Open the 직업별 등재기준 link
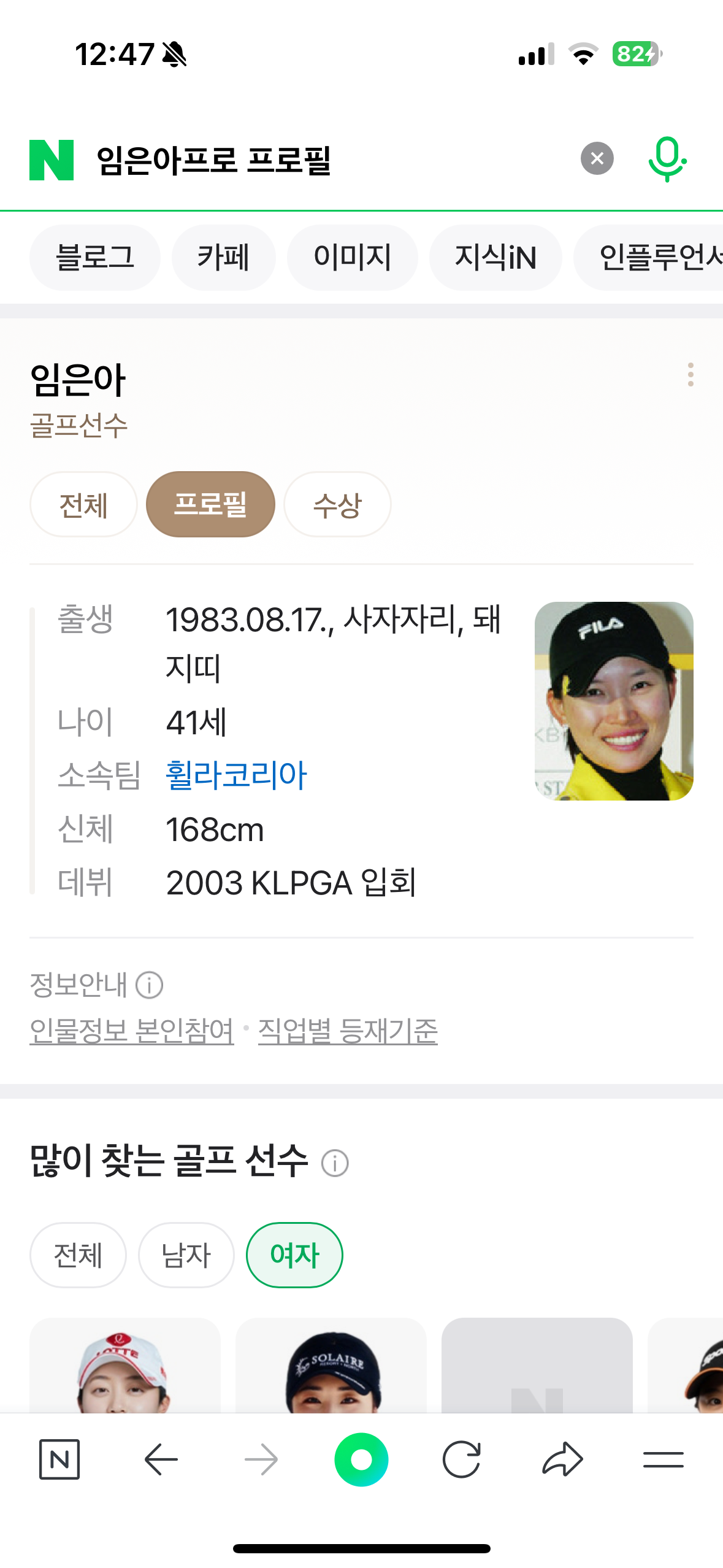 coord(348,1031)
